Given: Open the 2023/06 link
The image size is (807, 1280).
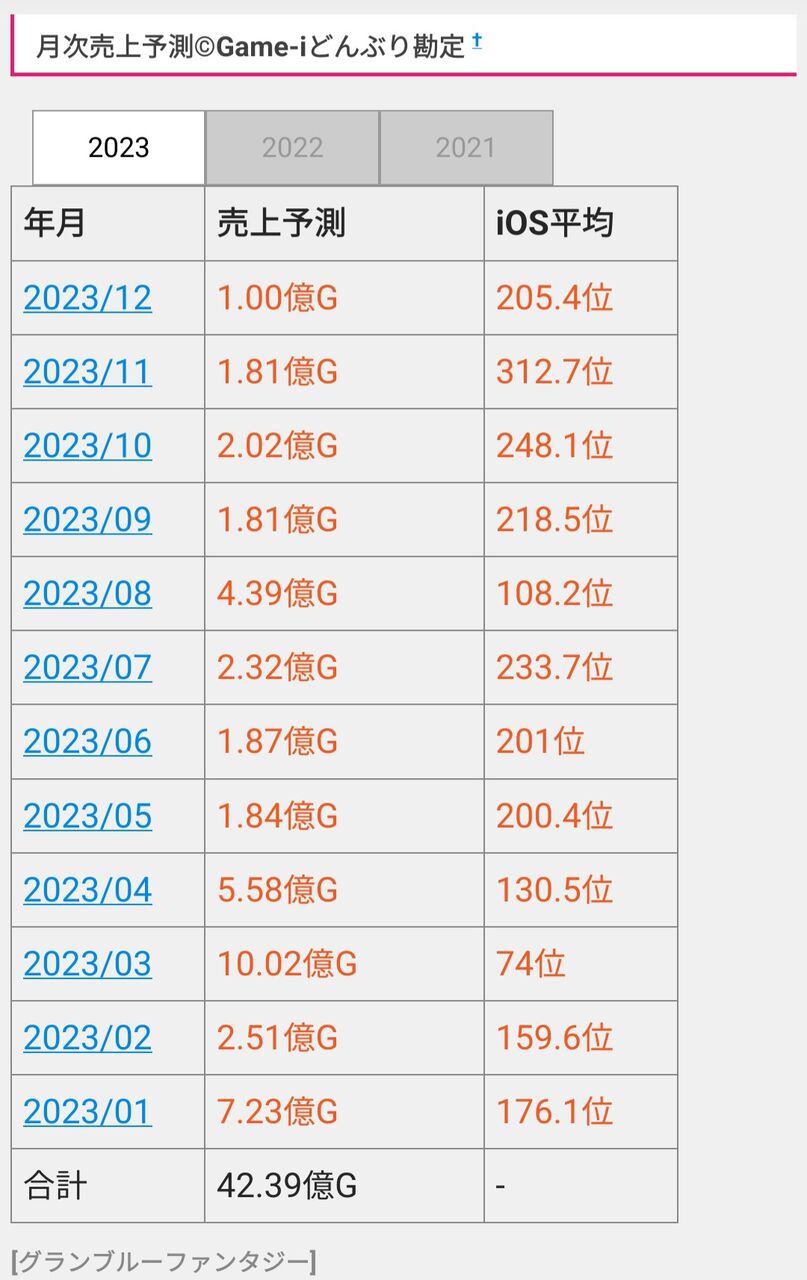Looking at the screenshot, I should click(88, 742).
